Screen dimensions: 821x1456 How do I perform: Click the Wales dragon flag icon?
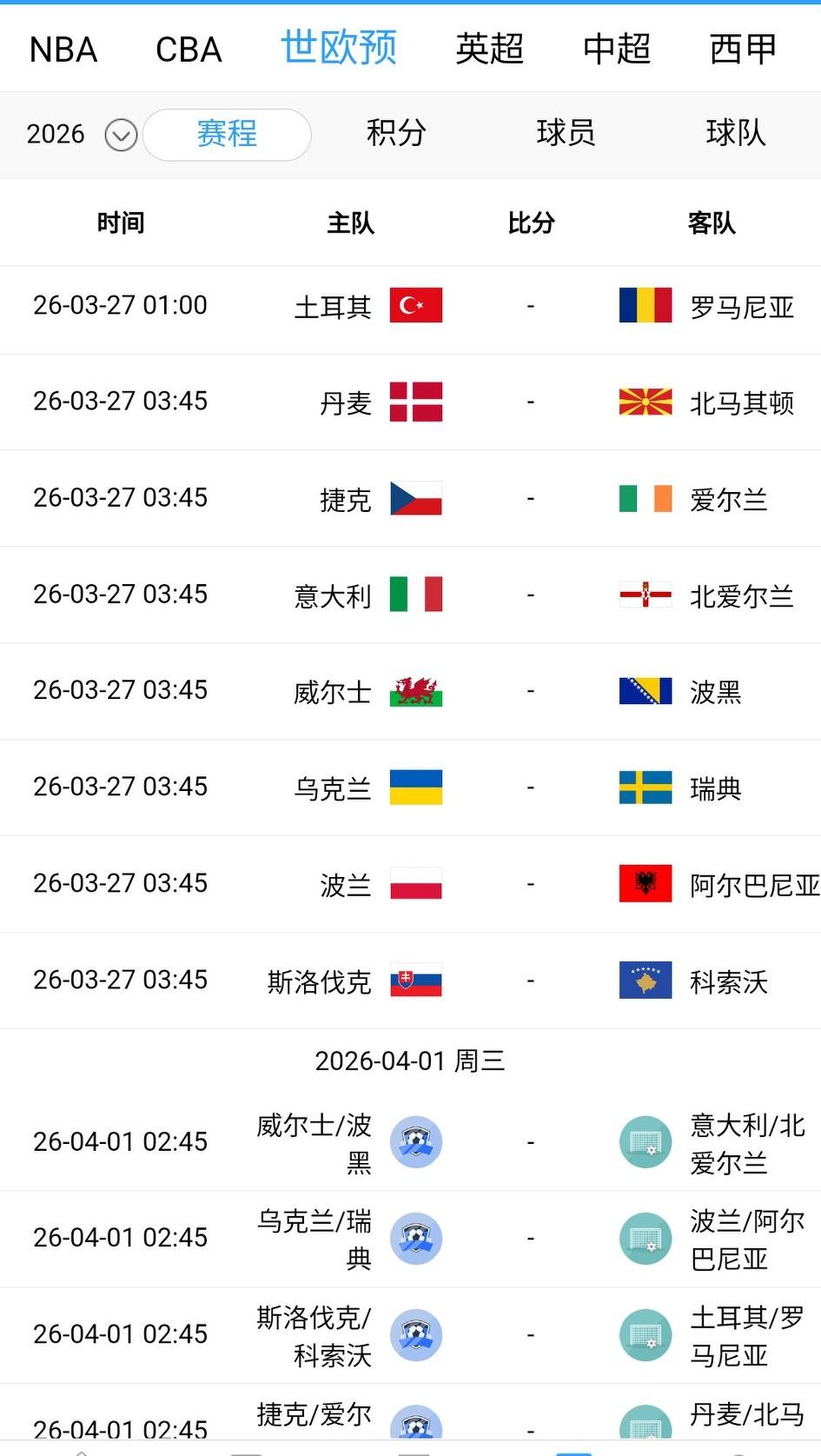(x=415, y=691)
